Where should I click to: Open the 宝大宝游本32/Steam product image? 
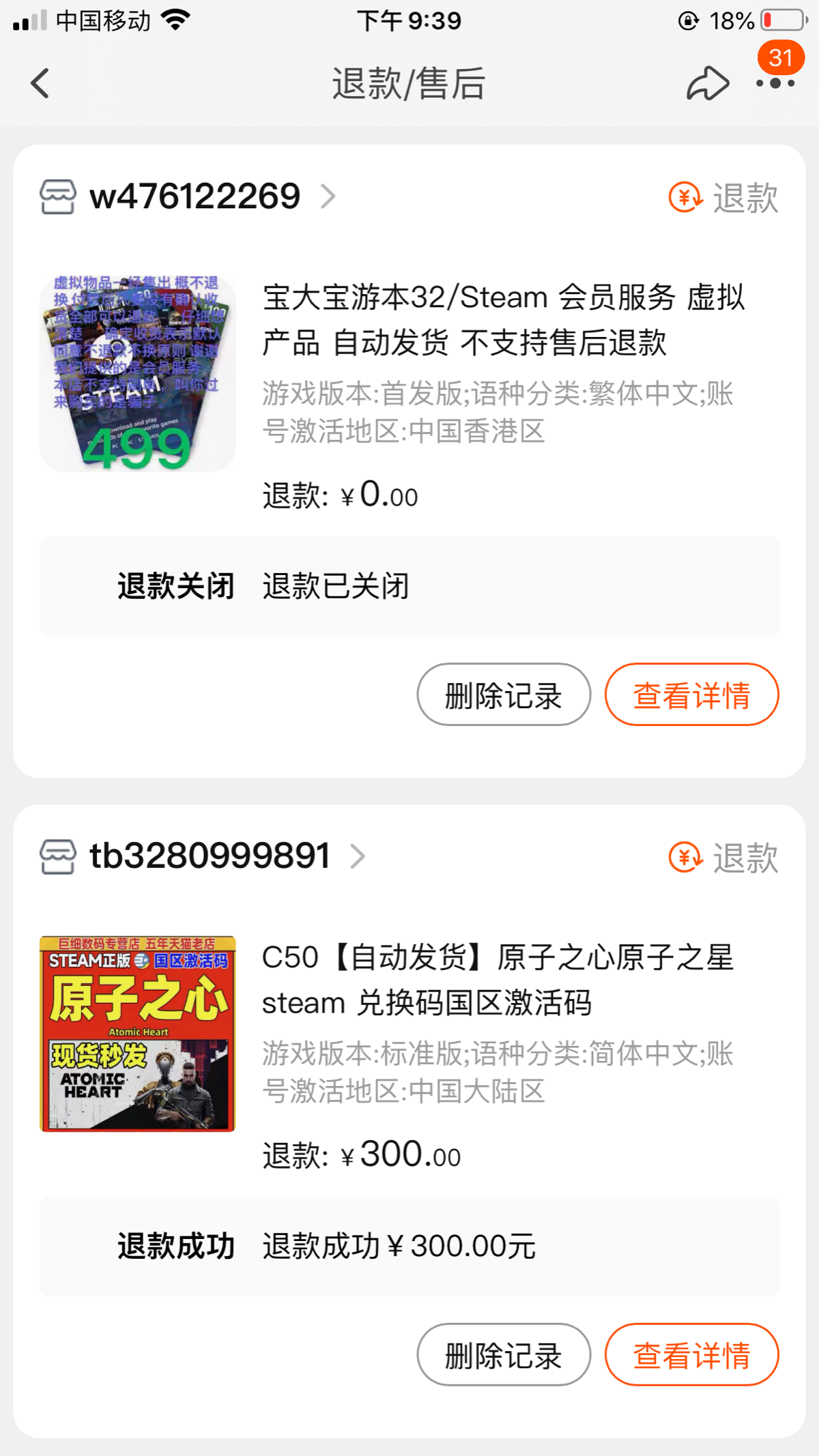click(x=138, y=374)
